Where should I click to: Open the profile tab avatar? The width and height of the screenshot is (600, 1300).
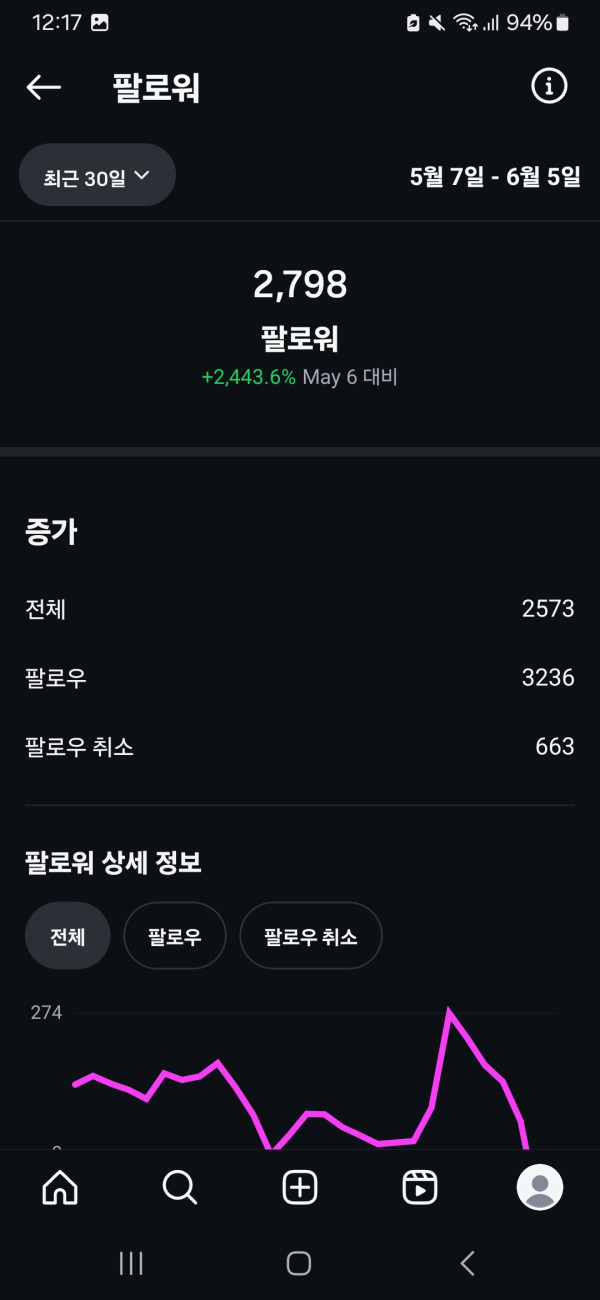pos(540,1187)
